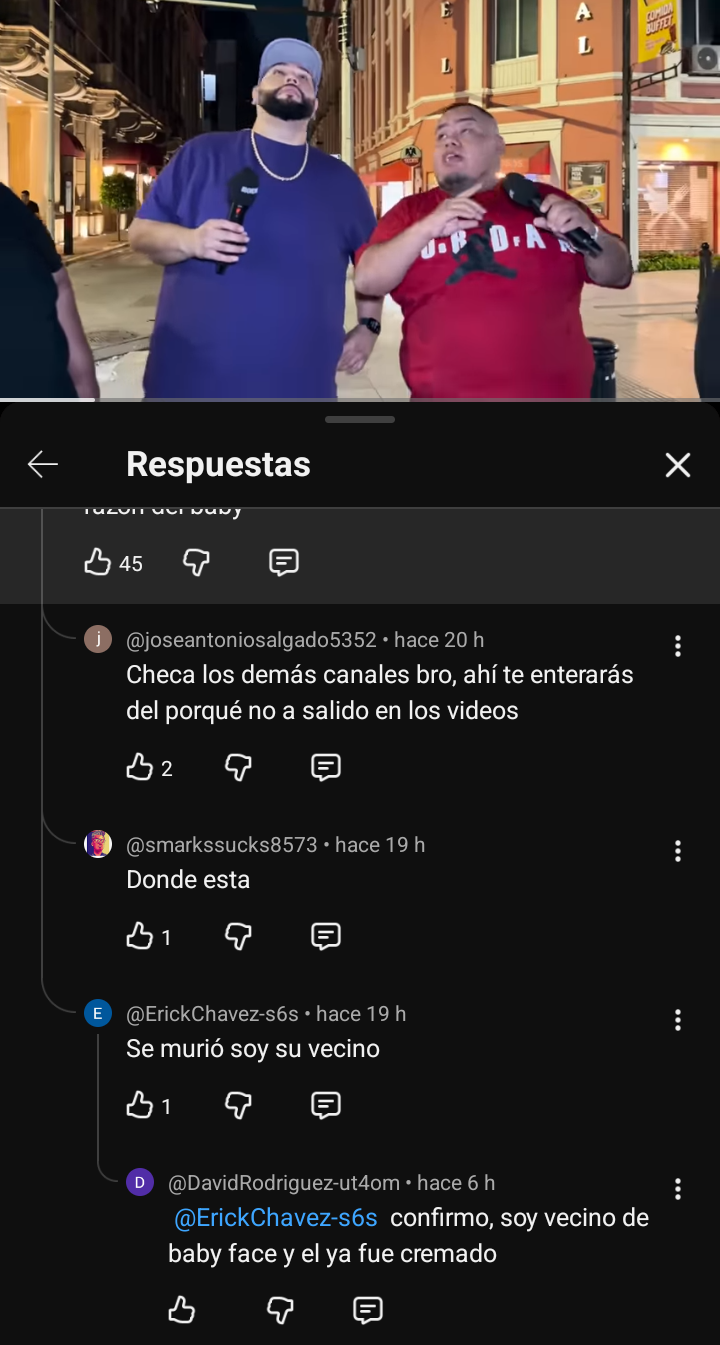Dislike the comment with 45 likes

point(196,562)
